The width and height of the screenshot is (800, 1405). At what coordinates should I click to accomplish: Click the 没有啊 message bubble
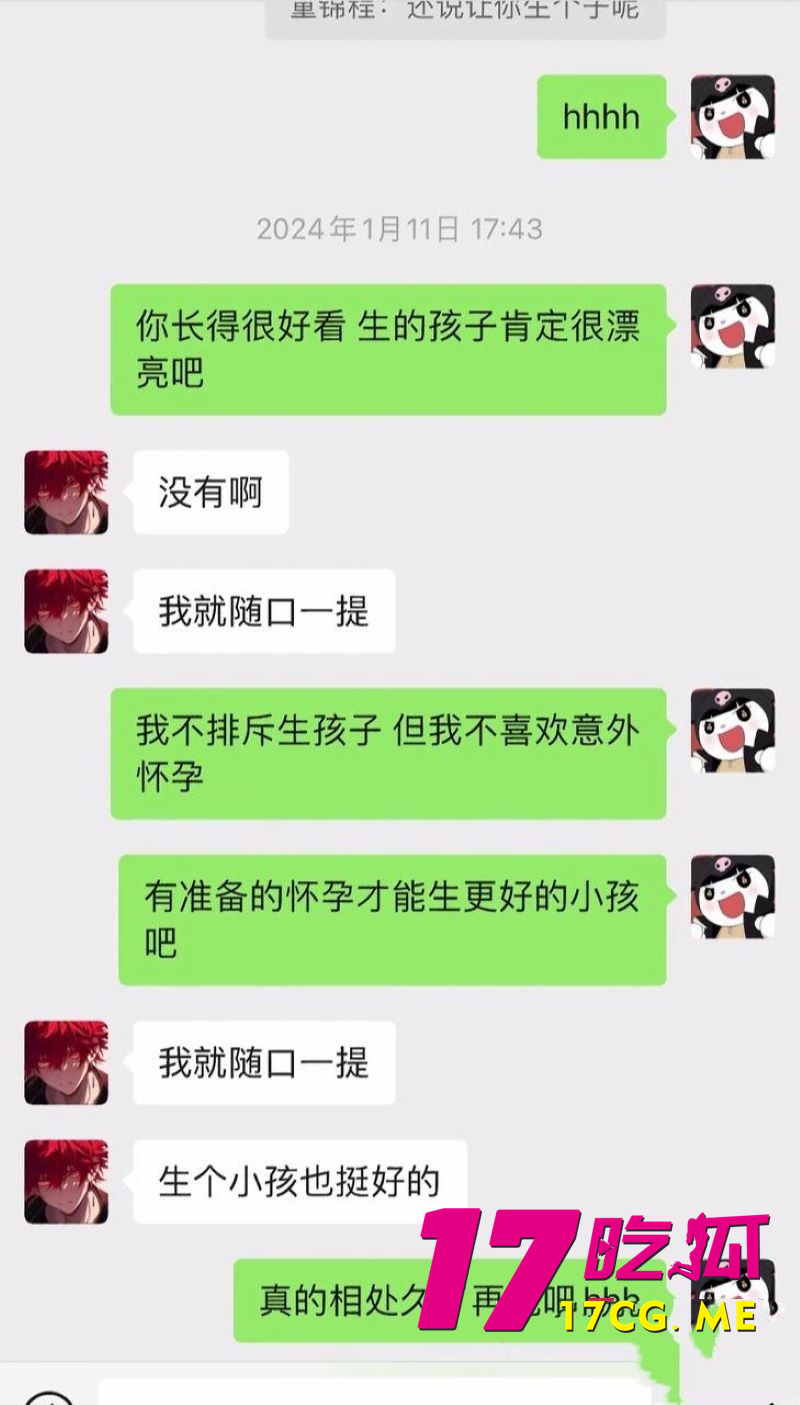click(210, 492)
